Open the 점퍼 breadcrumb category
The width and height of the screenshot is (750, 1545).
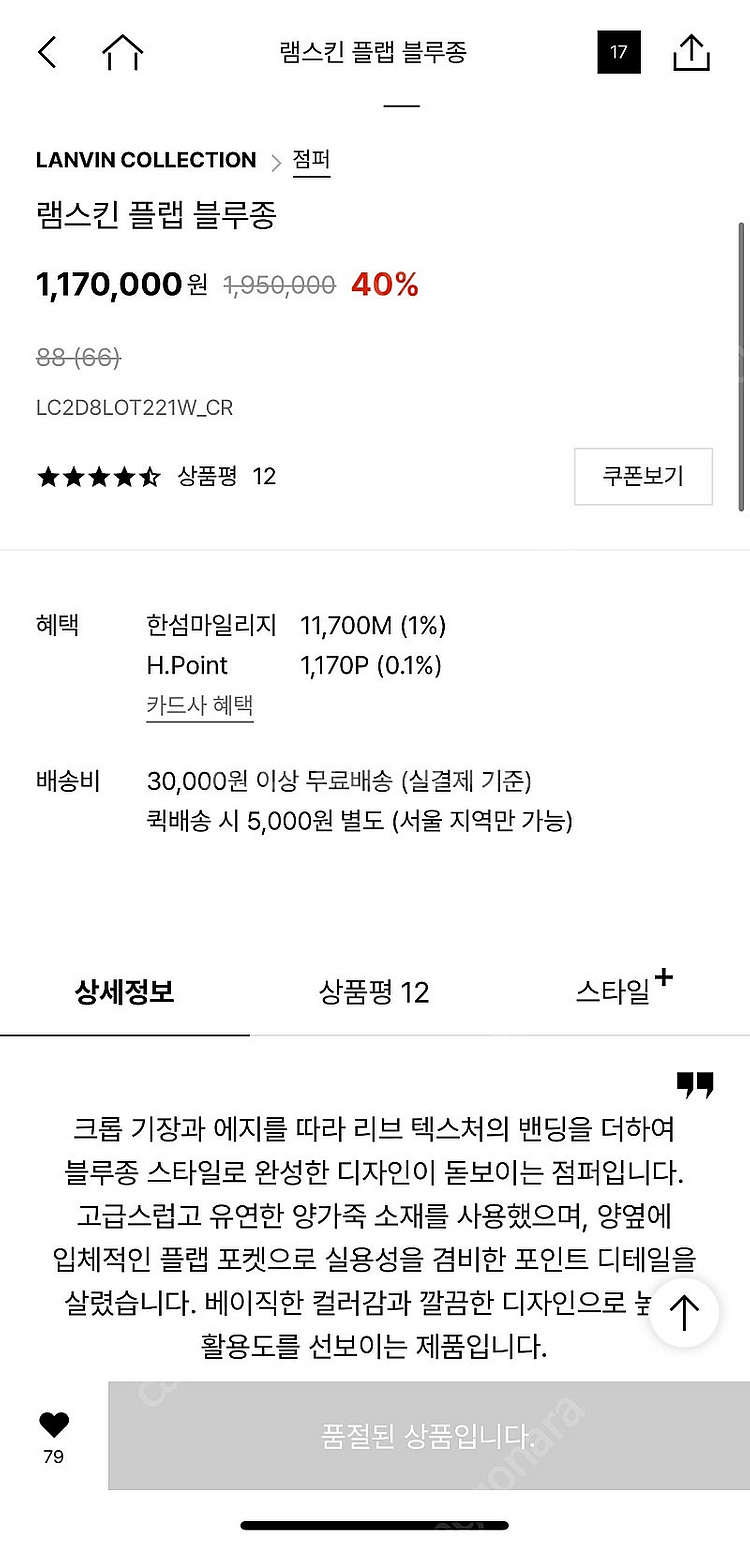(310, 160)
